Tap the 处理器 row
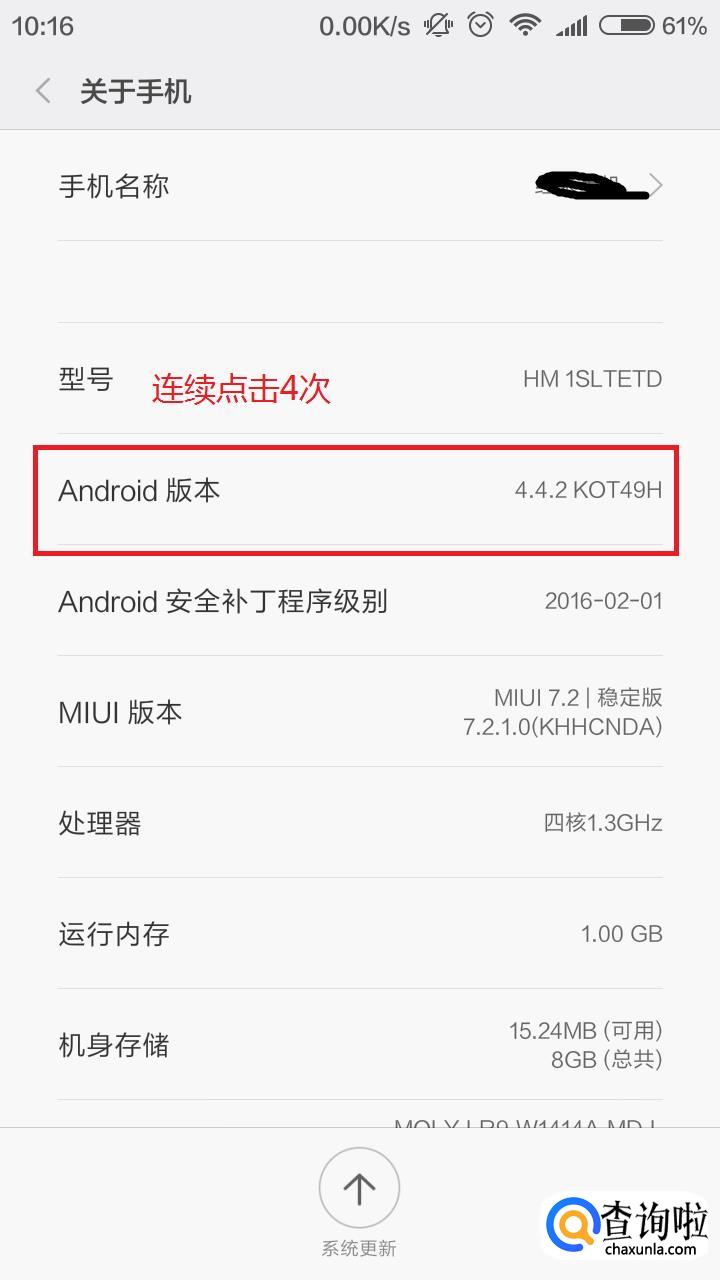The height and width of the screenshot is (1280, 720). (360, 823)
